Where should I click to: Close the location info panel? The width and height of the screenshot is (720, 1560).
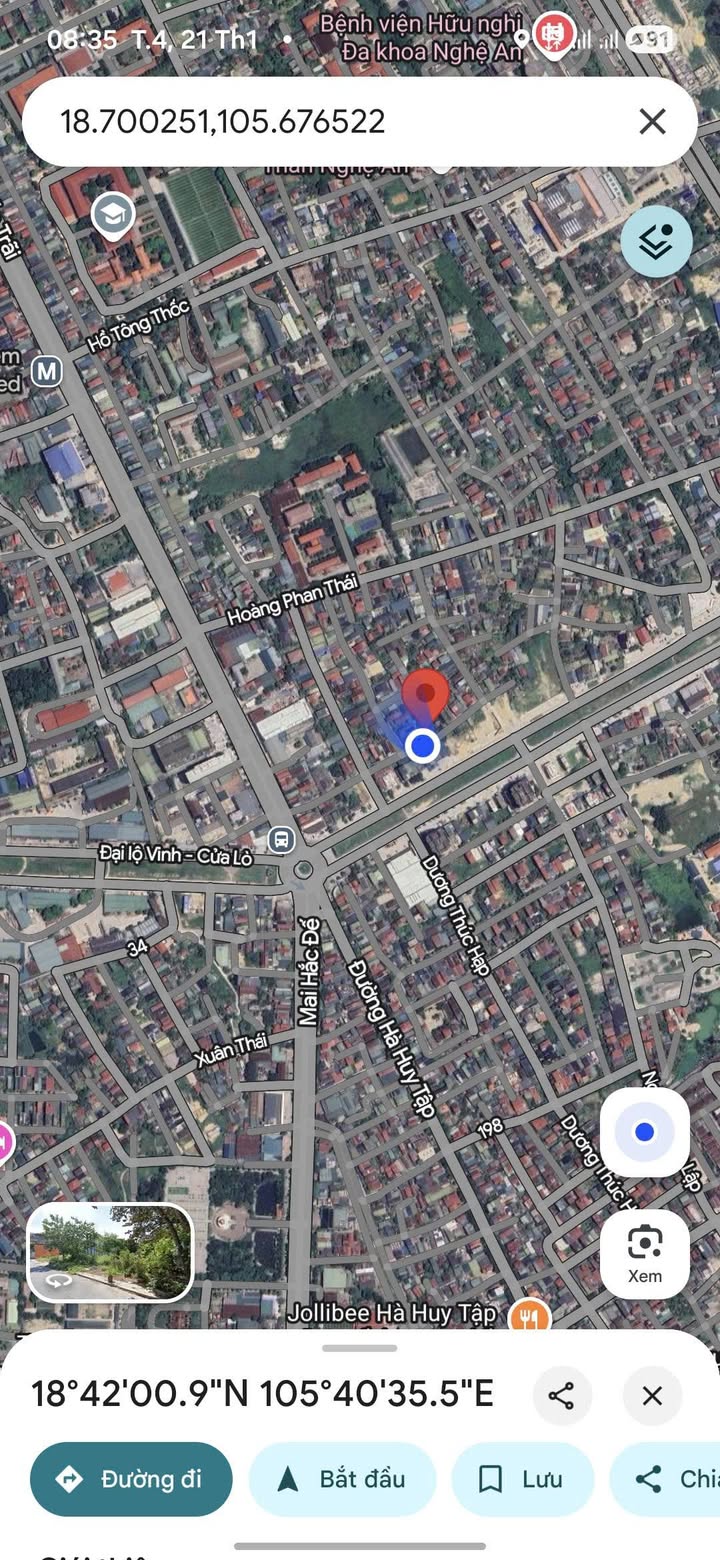click(x=652, y=1395)
